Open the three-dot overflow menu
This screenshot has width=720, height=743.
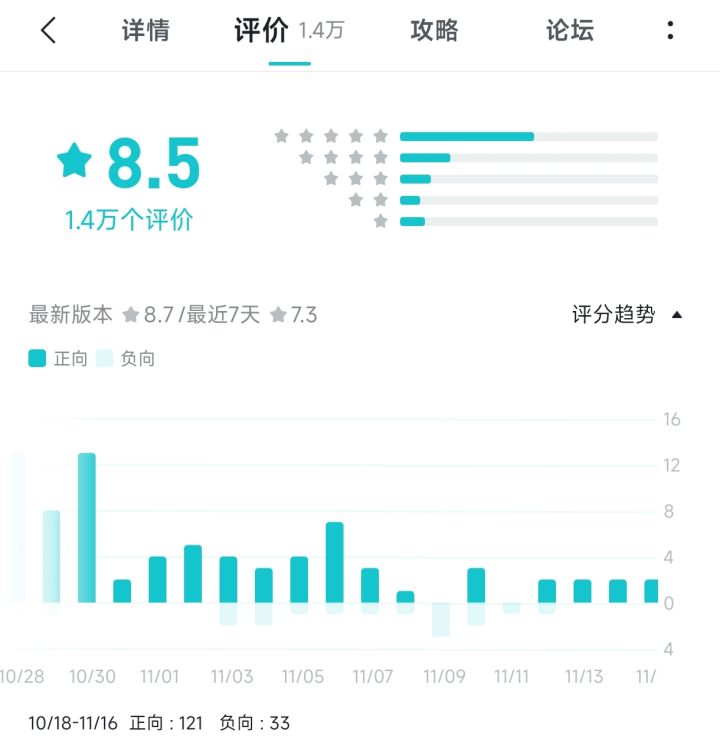pos(668,31)
